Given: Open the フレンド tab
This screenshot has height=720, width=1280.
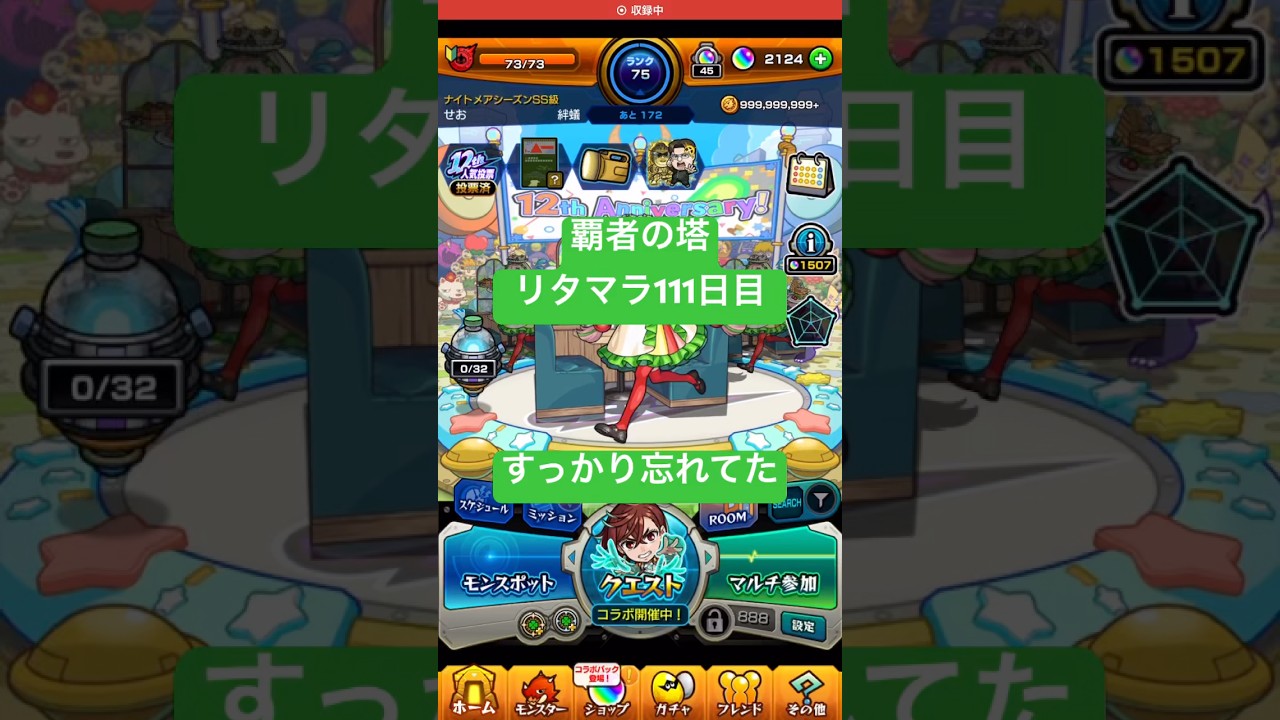Looking at the screenshot, I should pos(739,692).
